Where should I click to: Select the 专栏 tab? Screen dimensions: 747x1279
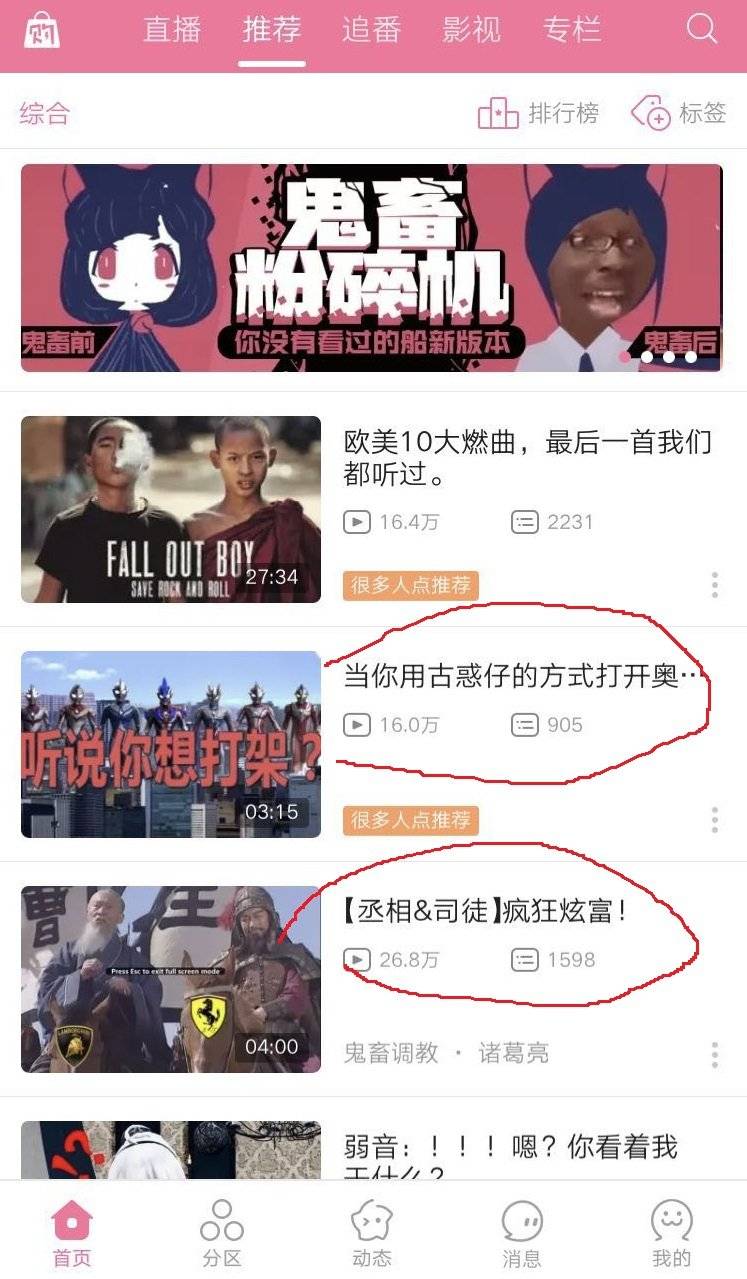point(572,29)
